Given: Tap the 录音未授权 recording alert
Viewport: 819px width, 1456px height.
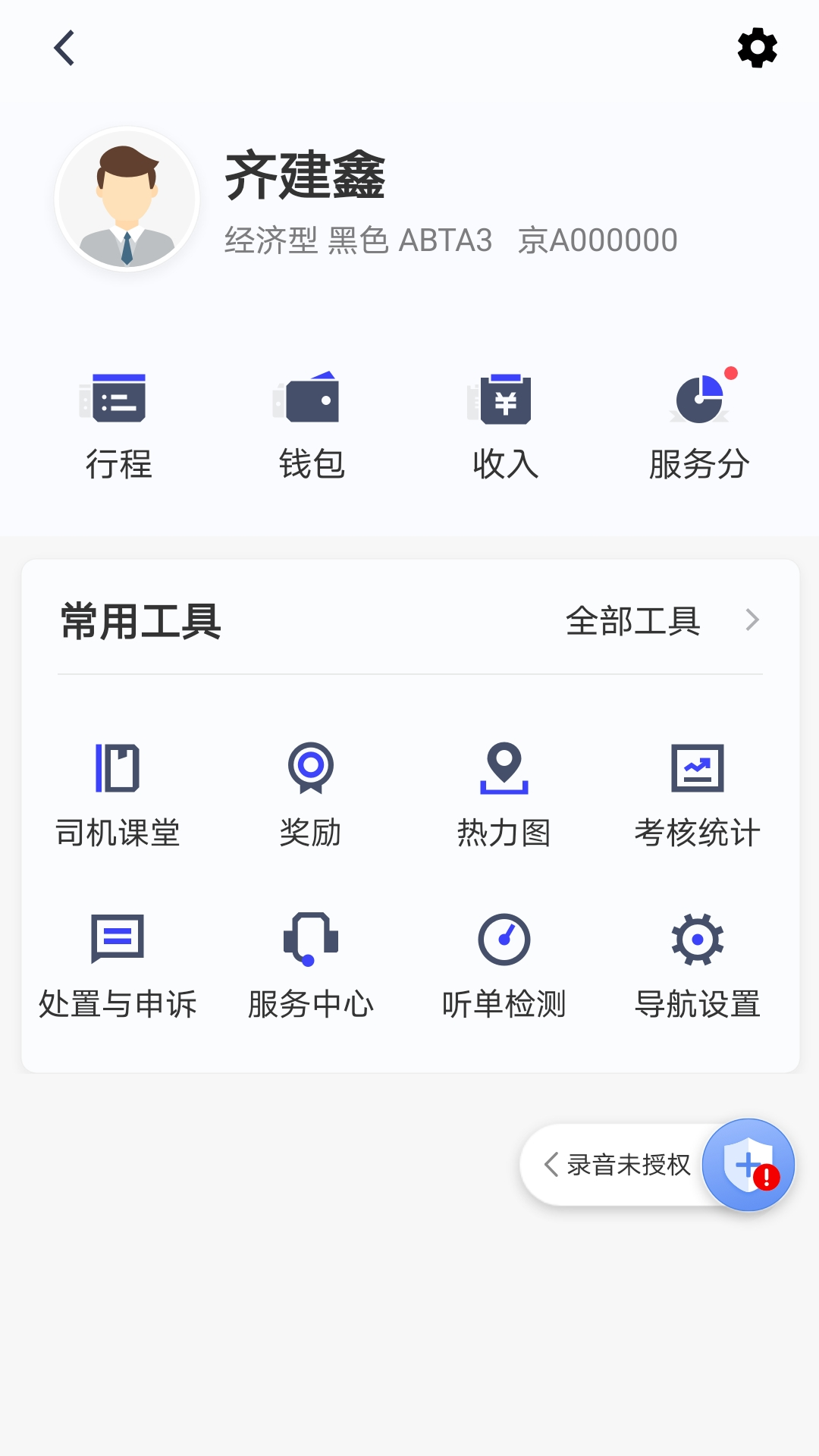Looking at the screenshot, I should [x=618, y=1165].
